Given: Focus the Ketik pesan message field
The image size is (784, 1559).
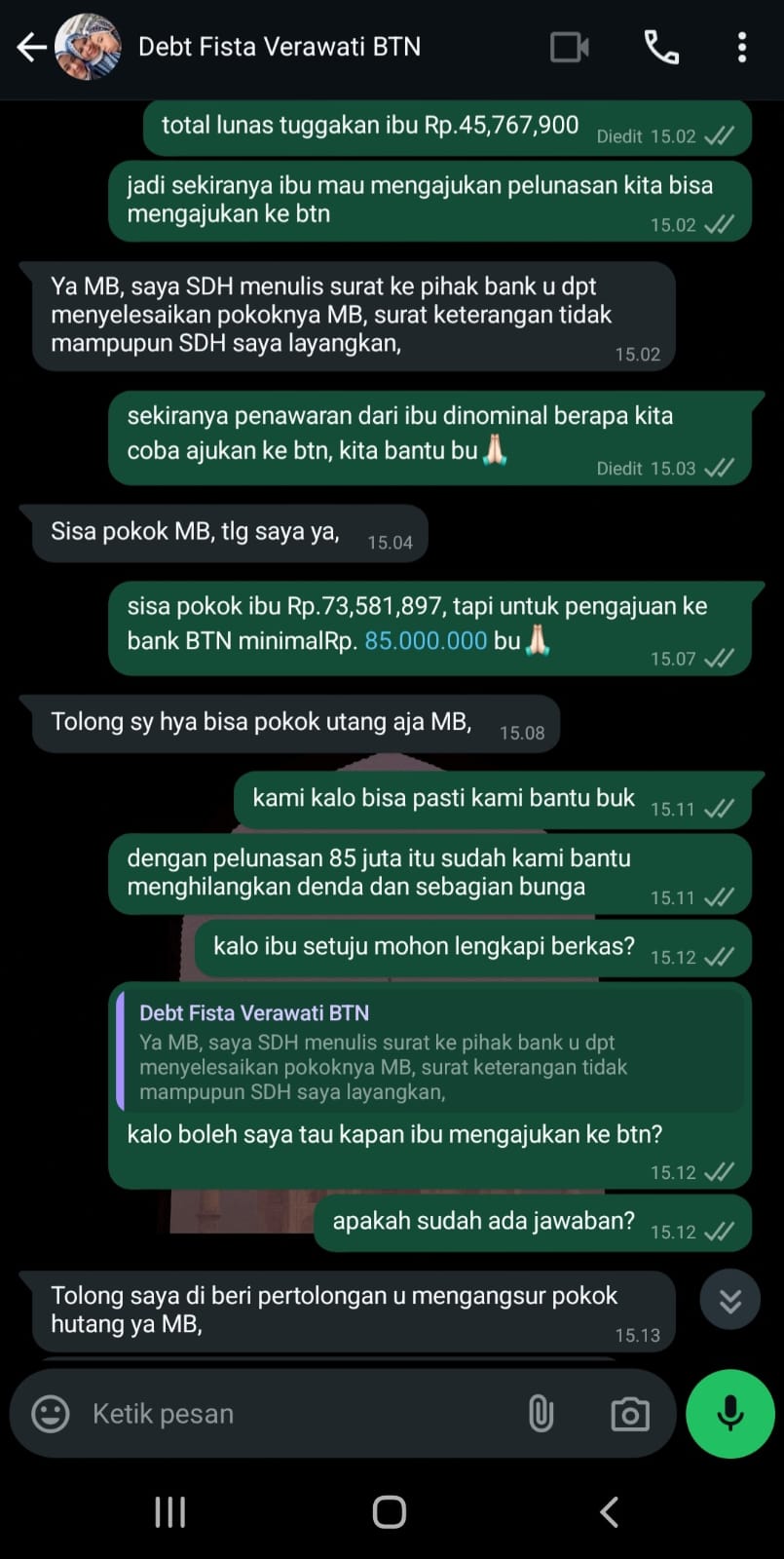Looking at the screenshot, I should point(292,1413).
